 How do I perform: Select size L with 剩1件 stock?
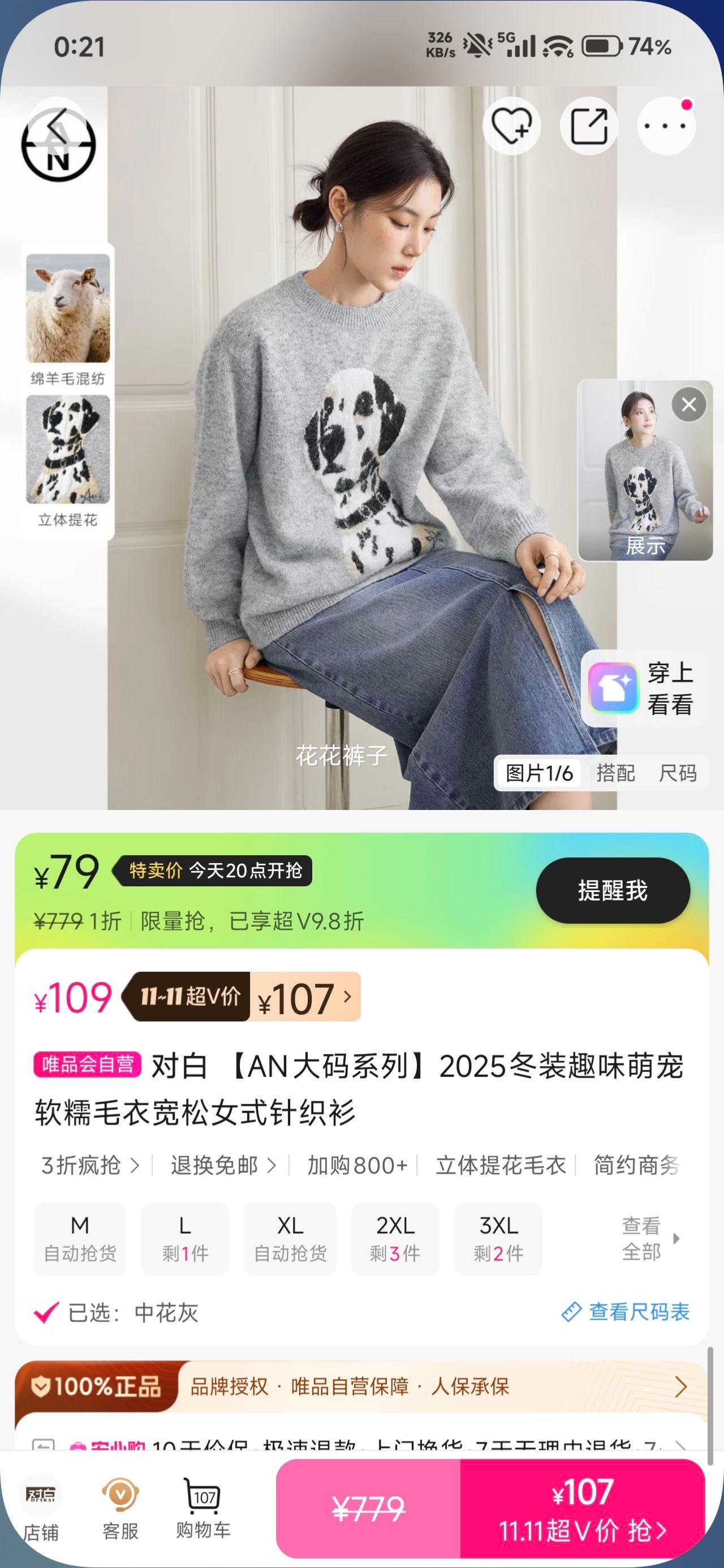click(x=184, y=1239)
